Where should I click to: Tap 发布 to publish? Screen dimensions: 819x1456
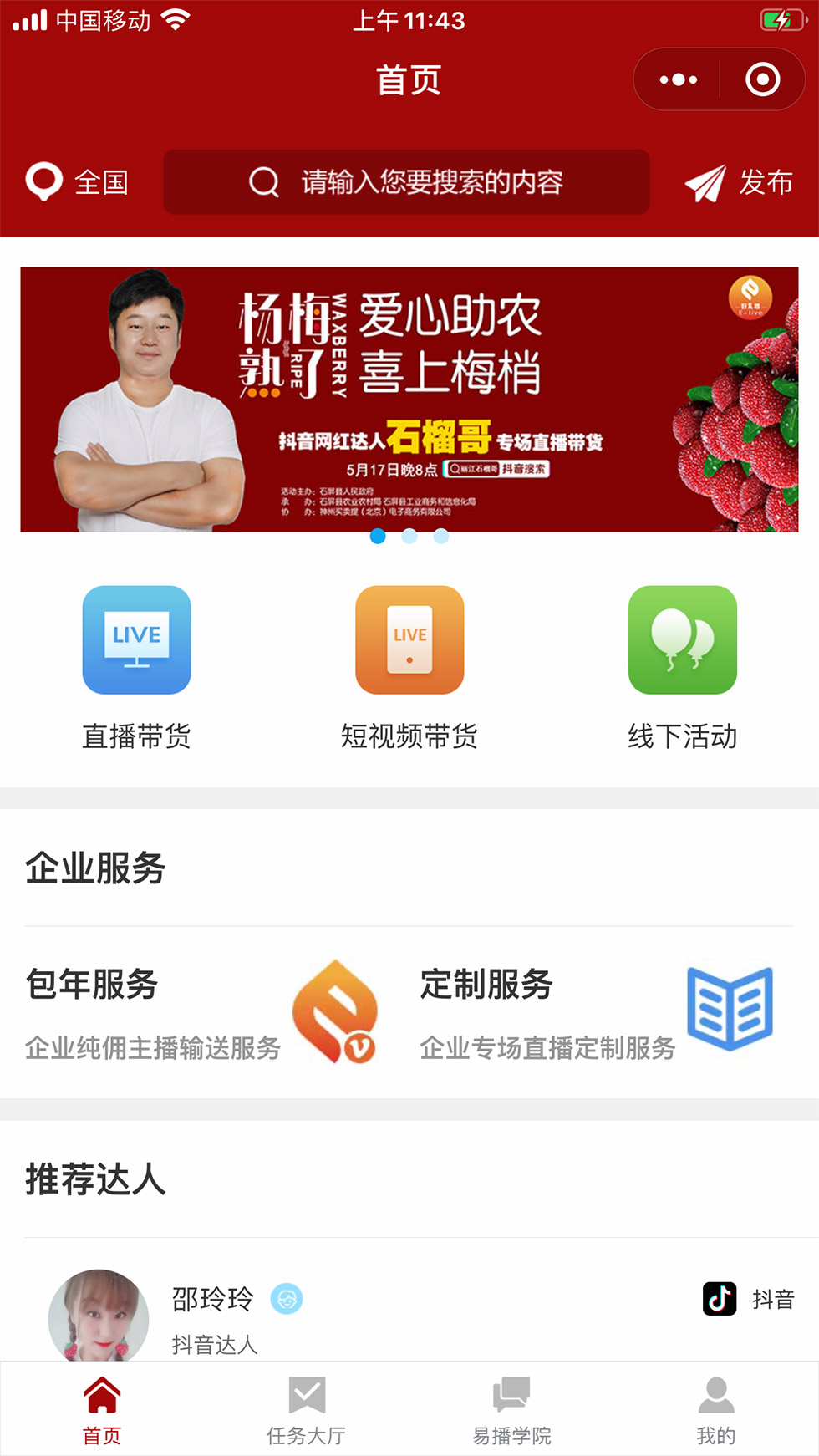point(739,182)
